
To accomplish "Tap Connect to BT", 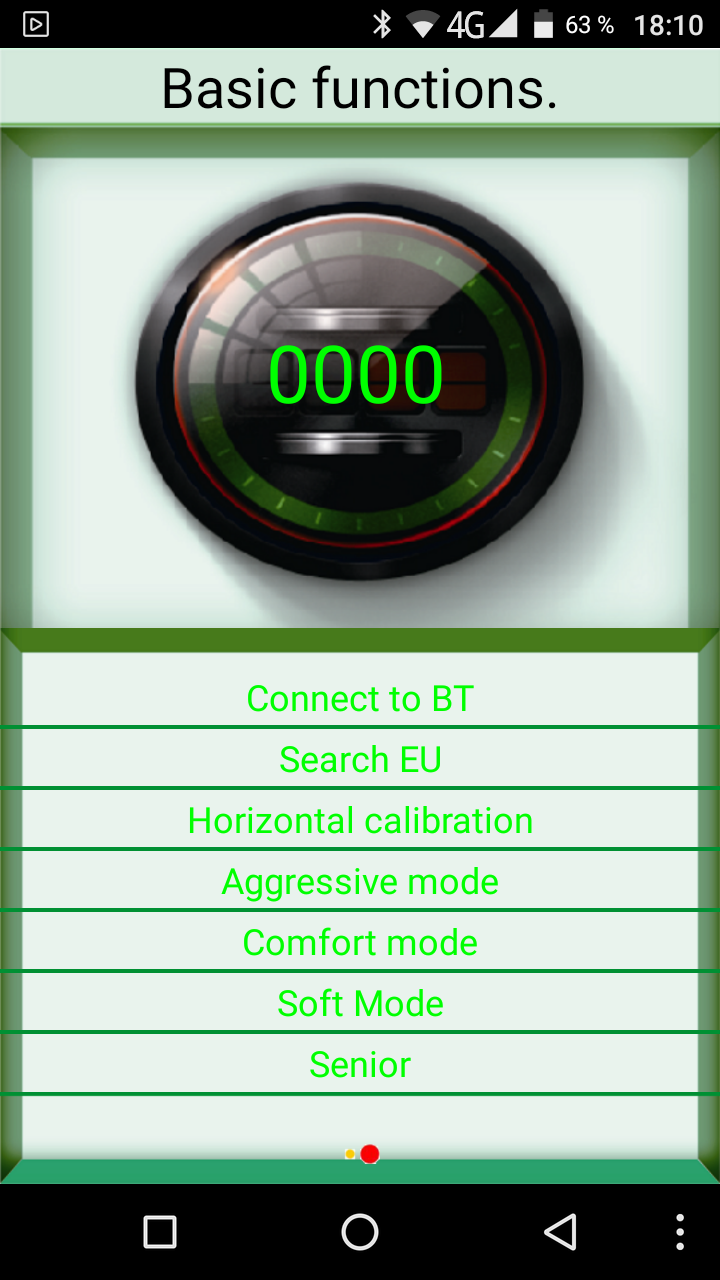I will click(x=360, y=699).
